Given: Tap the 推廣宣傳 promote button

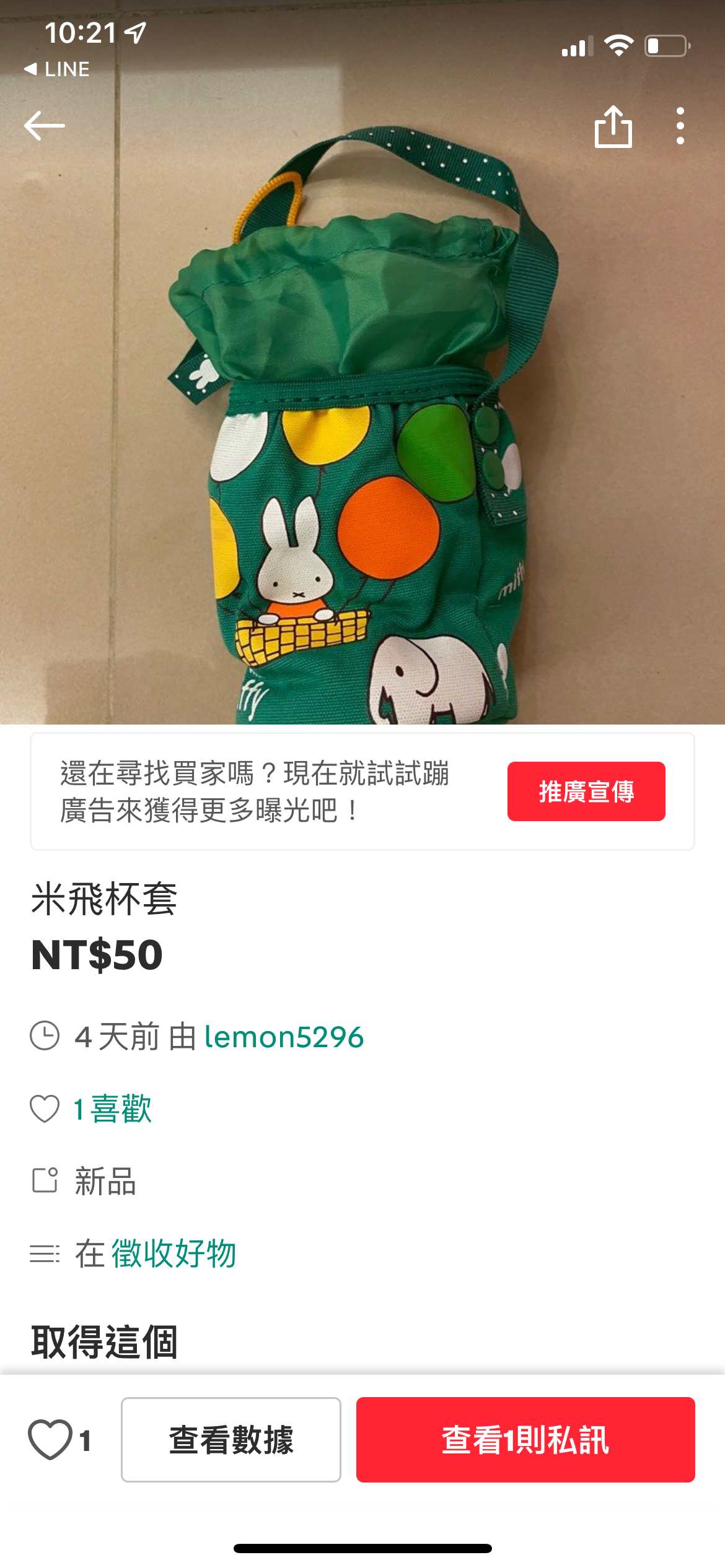Looking at the screenshot, I should pyautogui.click(x=586, y=791).
